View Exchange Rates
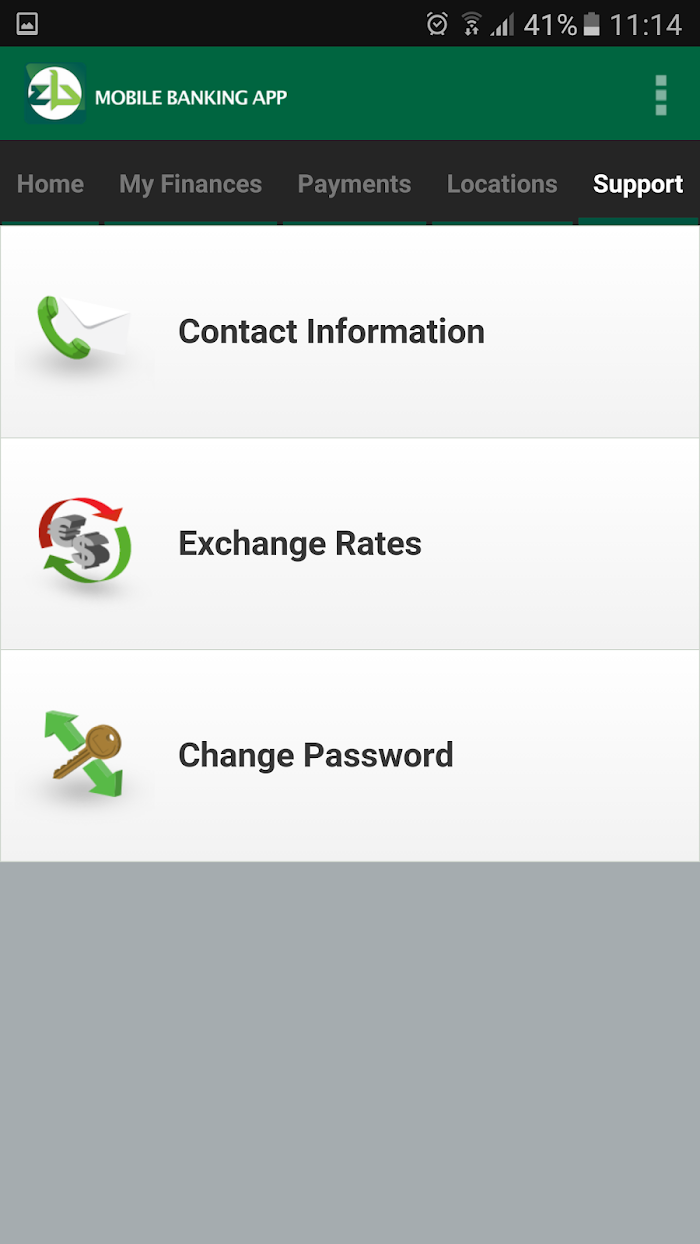Image resolution: width=700 pixels, height=1244 pixels. tap(350, 544)
